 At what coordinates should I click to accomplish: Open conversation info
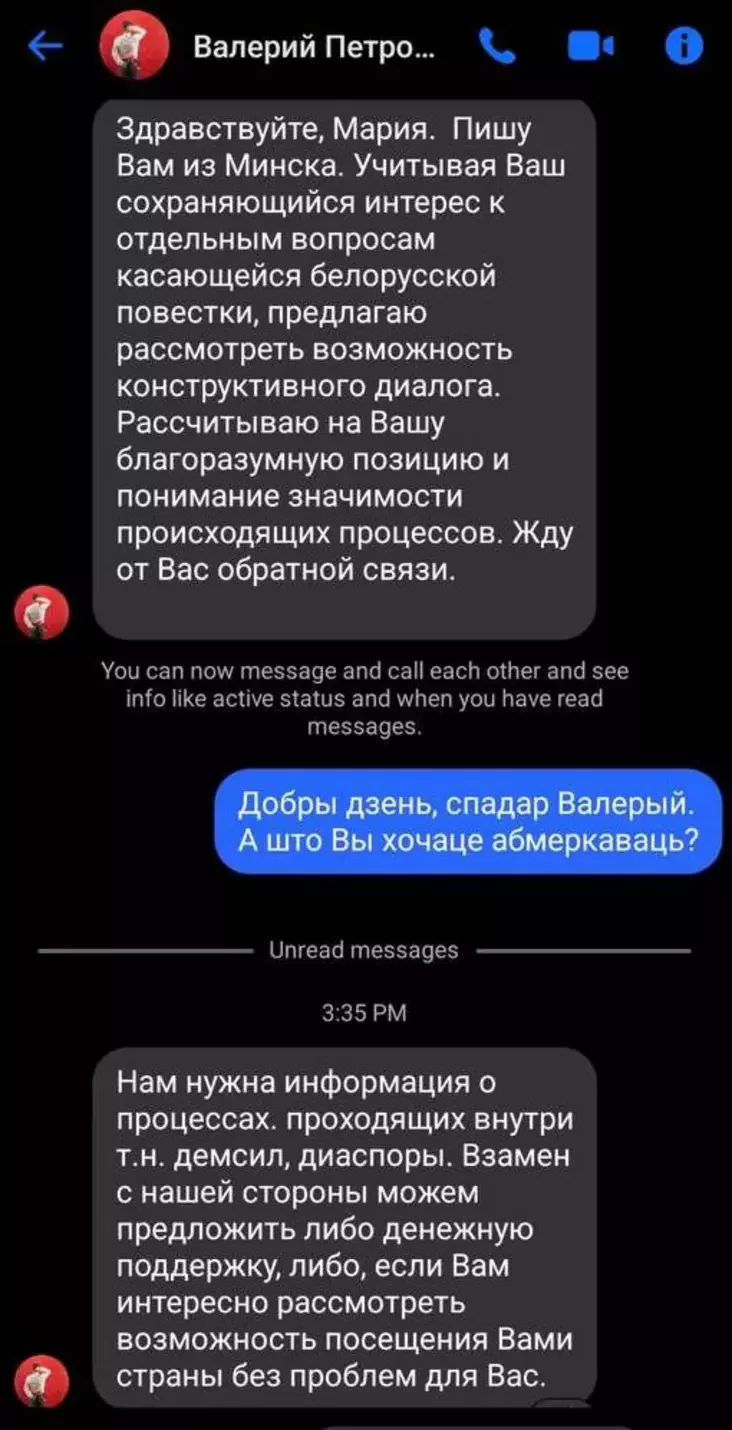(x=684, y=46)
